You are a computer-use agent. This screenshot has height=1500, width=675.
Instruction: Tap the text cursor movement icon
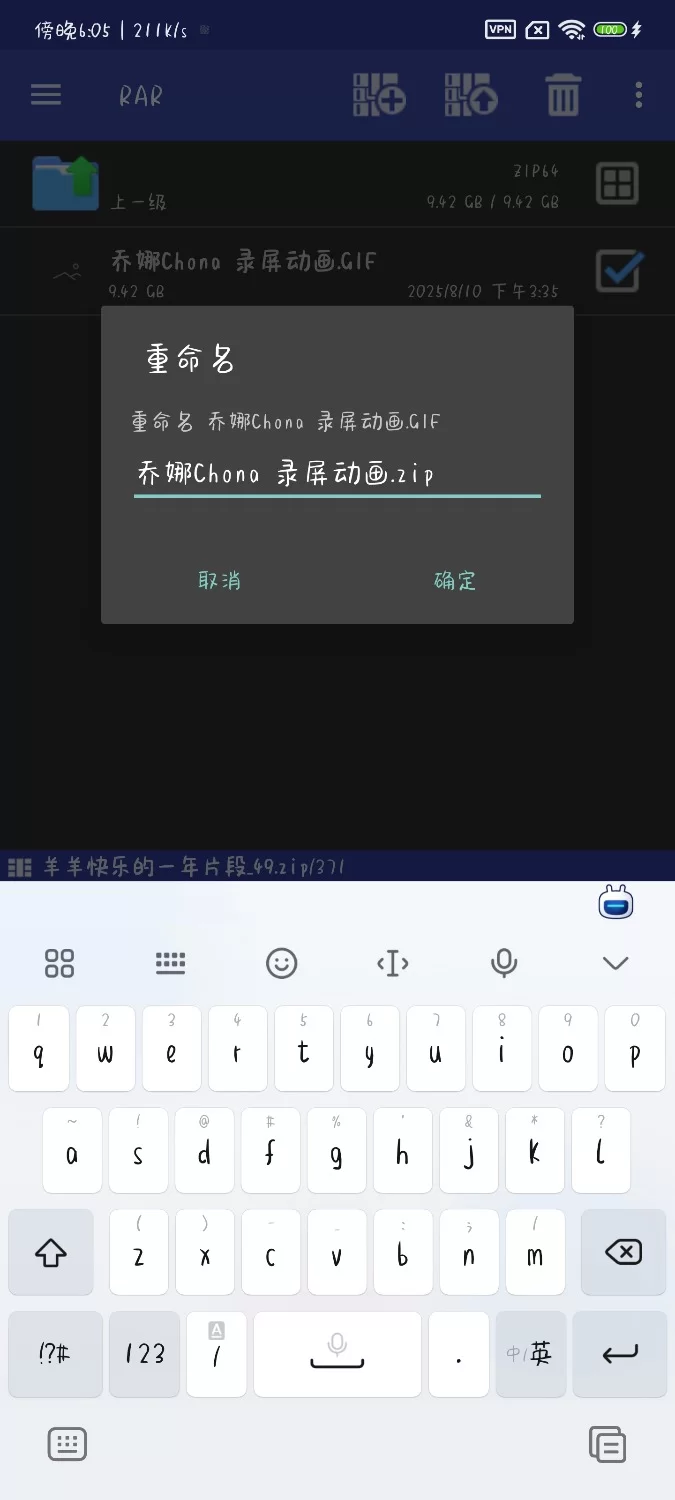393,963
